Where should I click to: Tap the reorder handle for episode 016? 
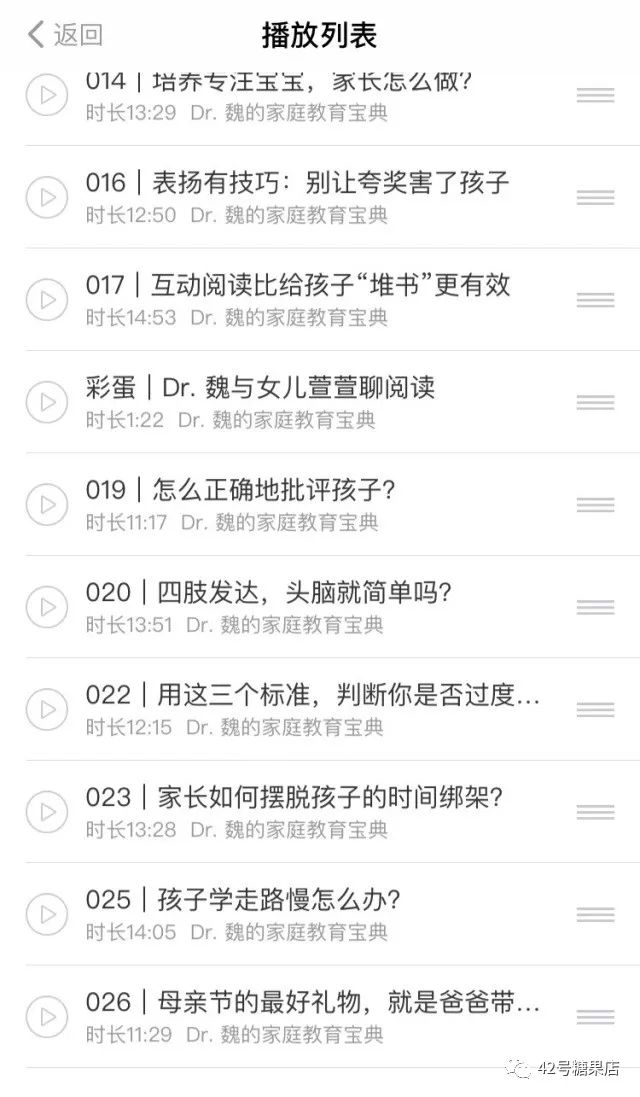pyautogui.click(x=595, y=197)
